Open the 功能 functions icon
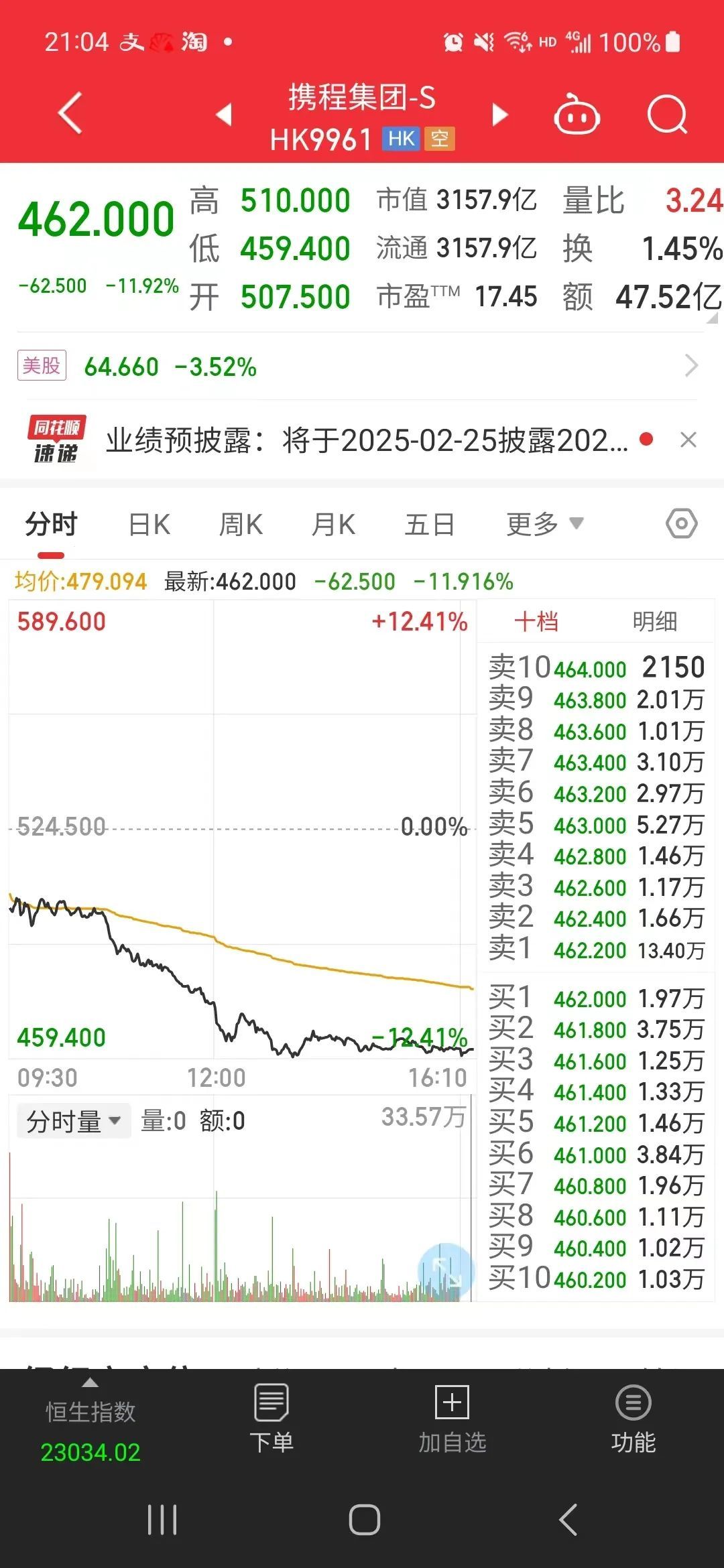The width and height of the screenshot is (724, 1568). tap(633, 1411)
